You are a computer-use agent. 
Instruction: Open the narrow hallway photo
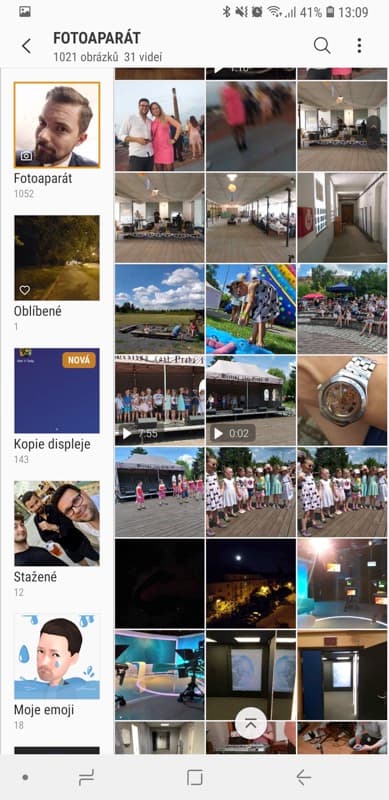tap(342, 218)
